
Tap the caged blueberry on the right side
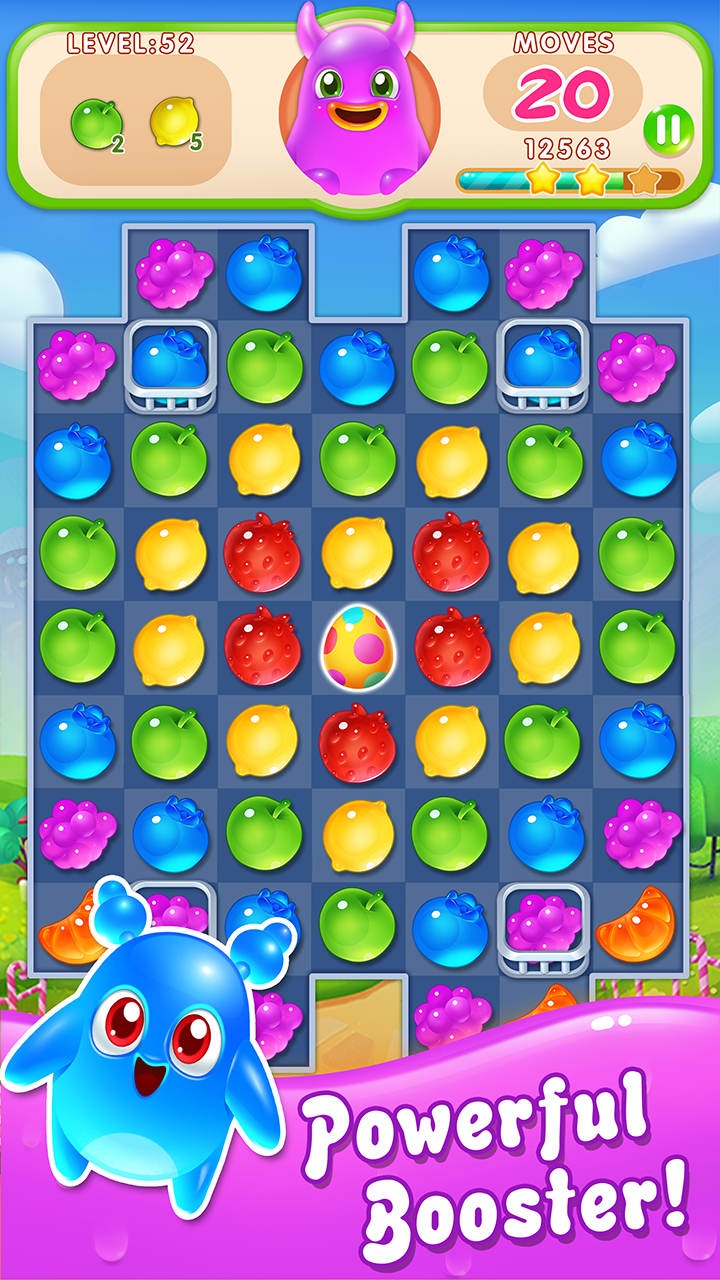[542, 365]
